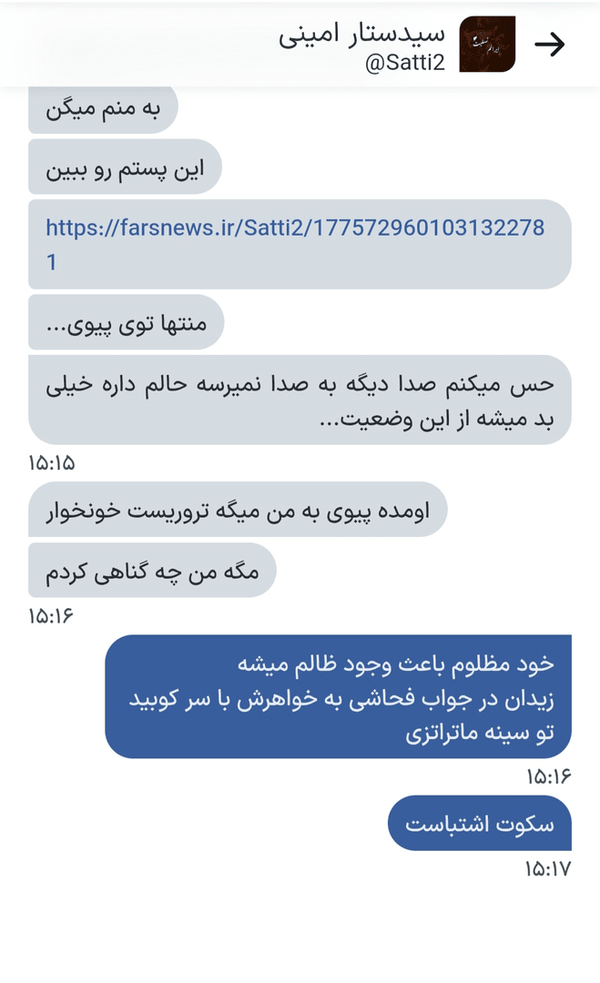Screen dimensions: 600x983
Task: Open the سیدستار امینی profile from the header name
Action: [x=362, y=33]
